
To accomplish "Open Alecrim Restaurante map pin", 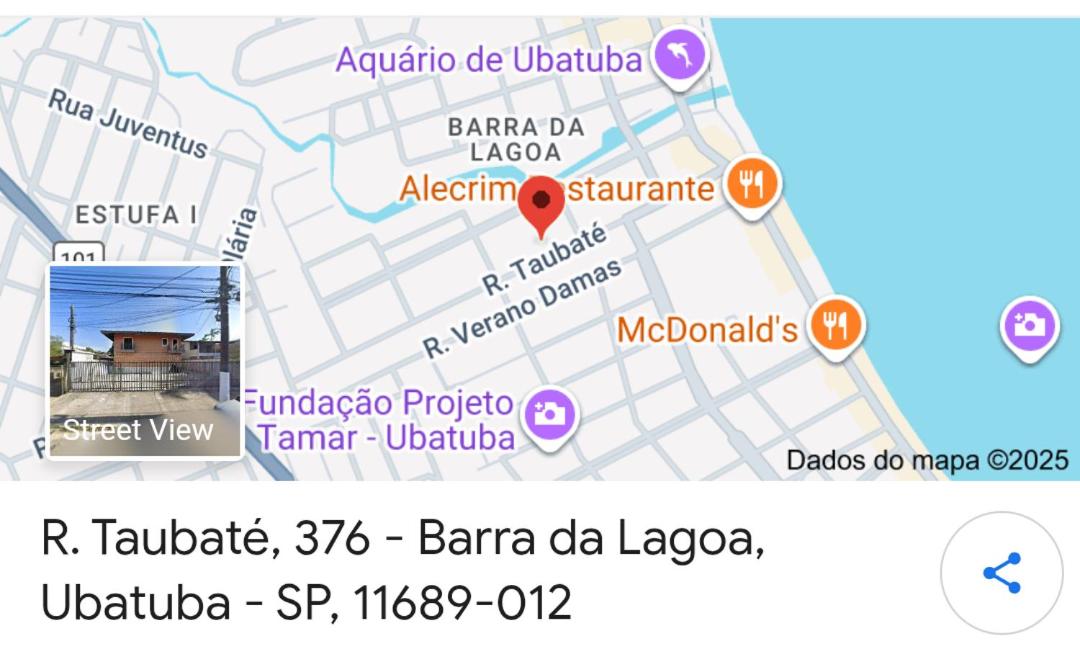I will point(752,185).
